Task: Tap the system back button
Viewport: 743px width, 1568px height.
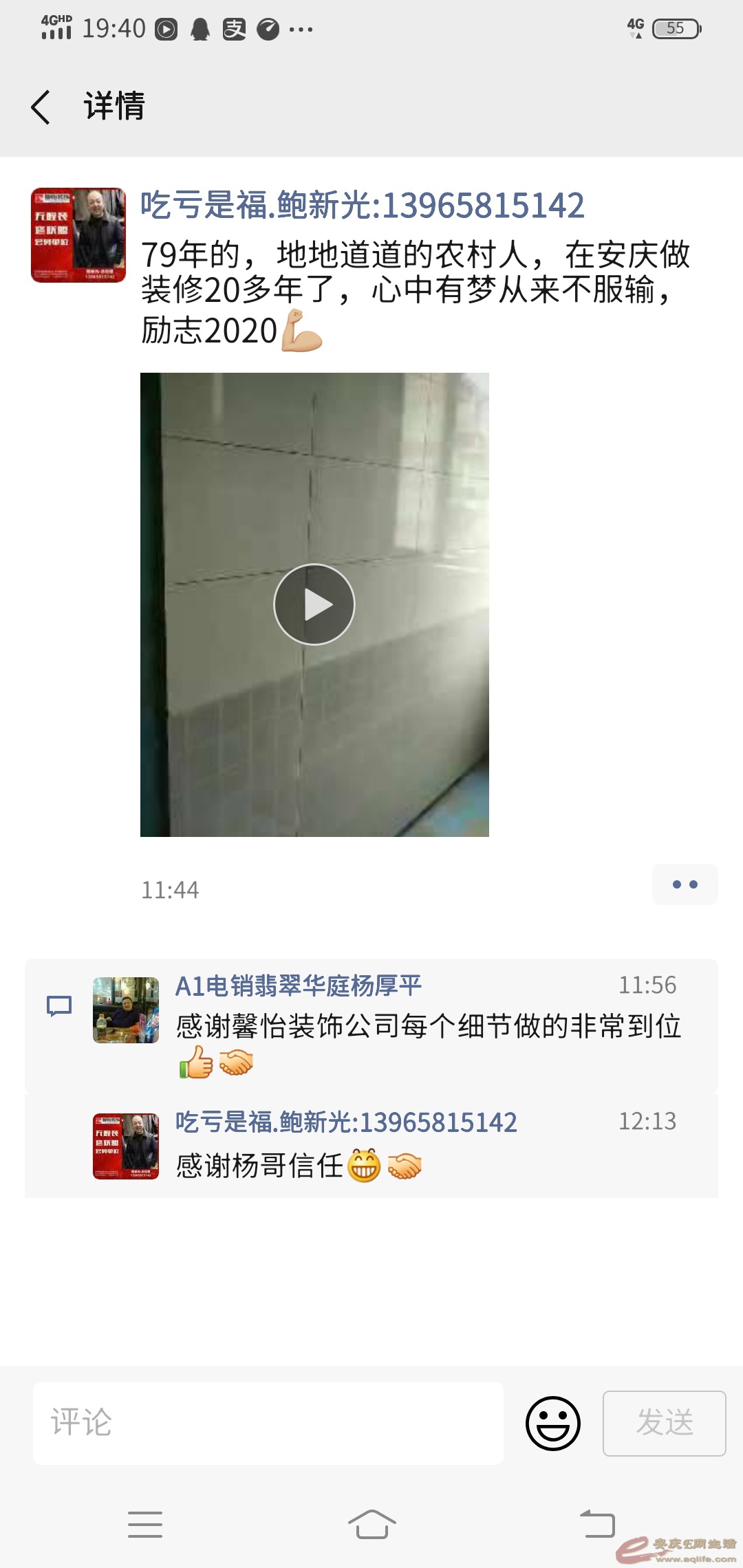Action: 597,1524
